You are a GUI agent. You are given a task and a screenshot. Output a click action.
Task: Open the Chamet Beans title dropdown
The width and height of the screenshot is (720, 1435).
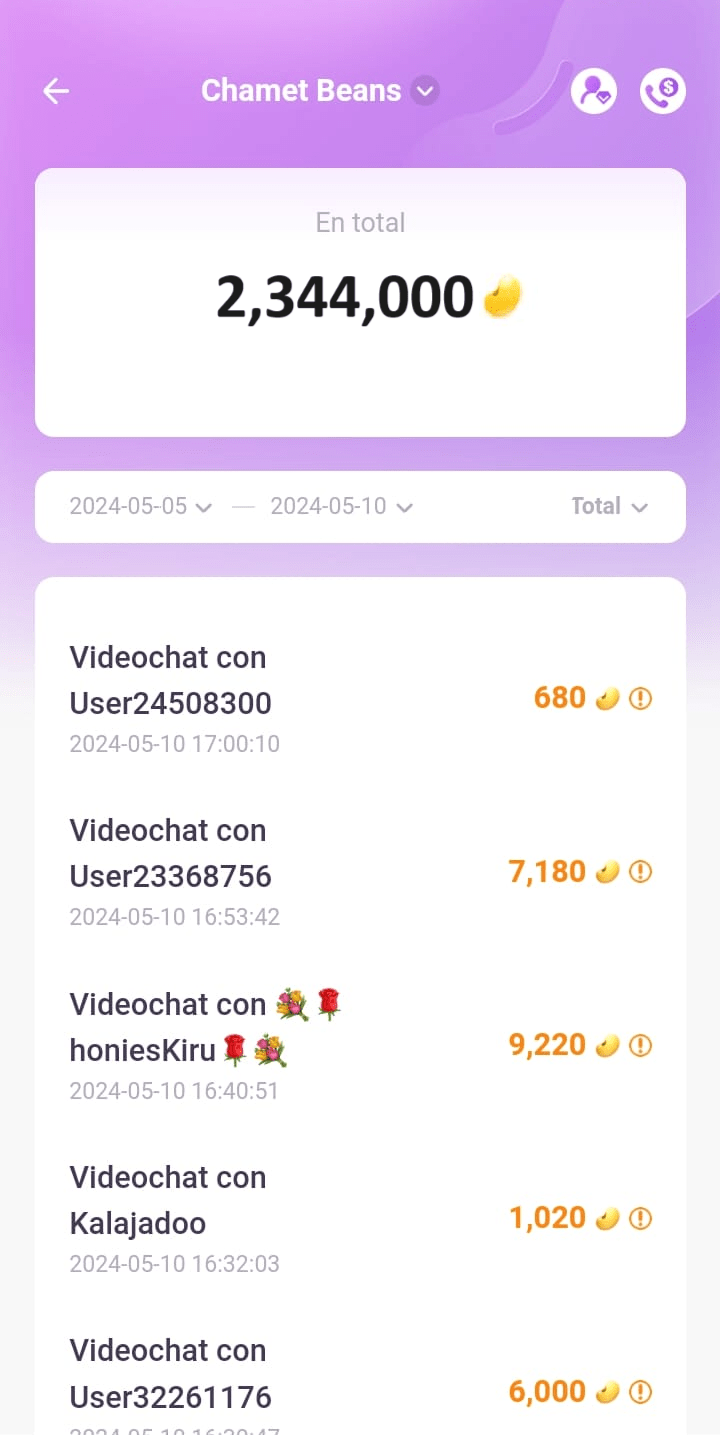pyautogui.click(x=424, y=91)
